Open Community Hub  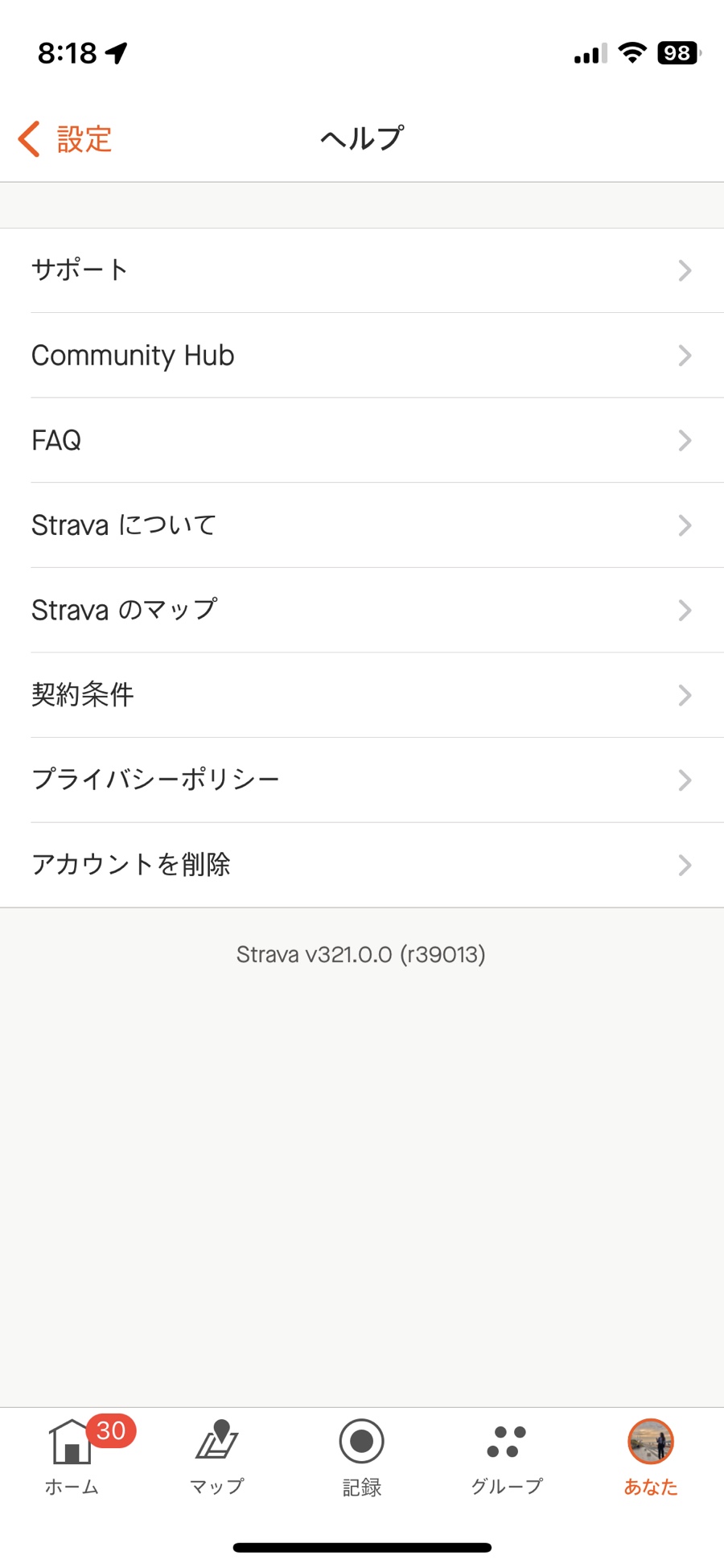point(362,356)
